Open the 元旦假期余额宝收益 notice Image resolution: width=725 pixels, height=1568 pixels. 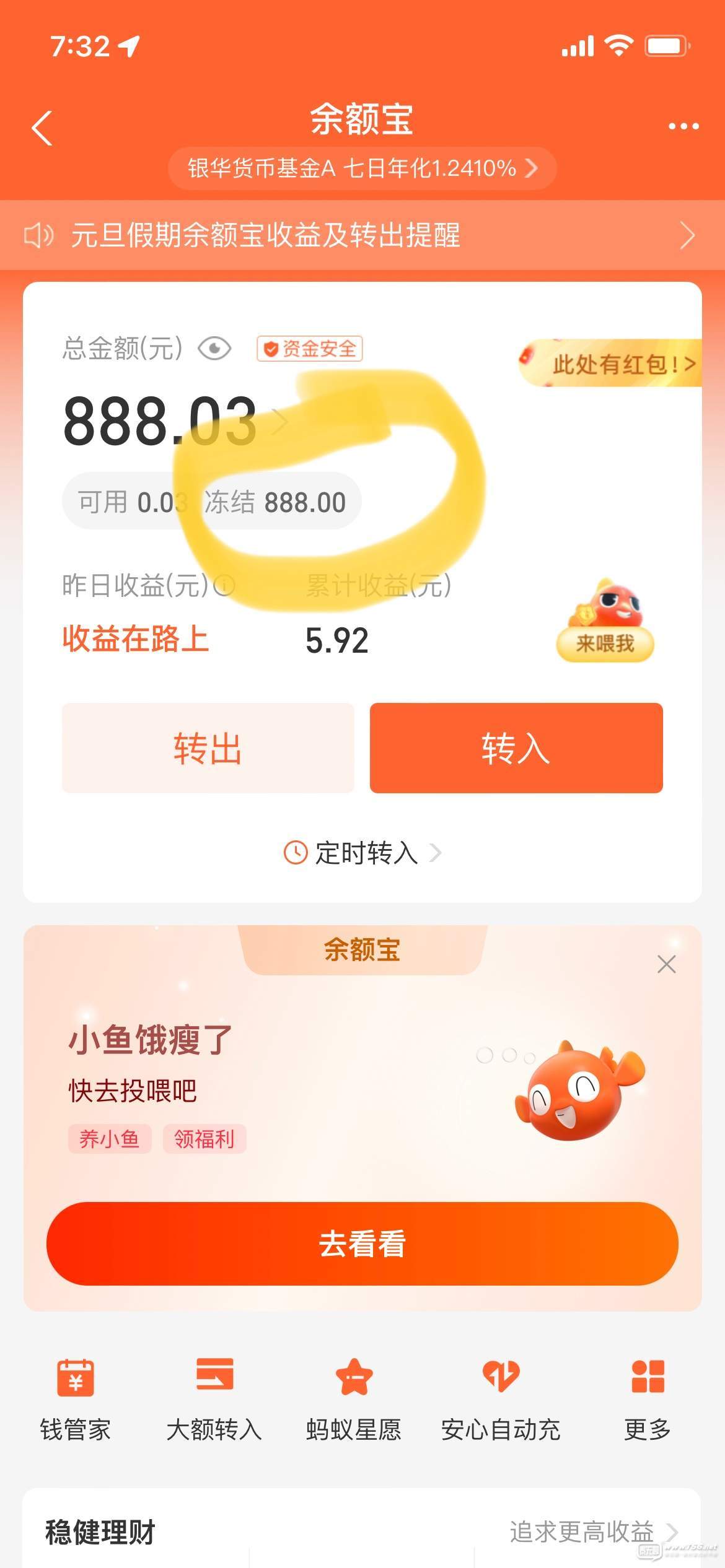pos(362,235)
